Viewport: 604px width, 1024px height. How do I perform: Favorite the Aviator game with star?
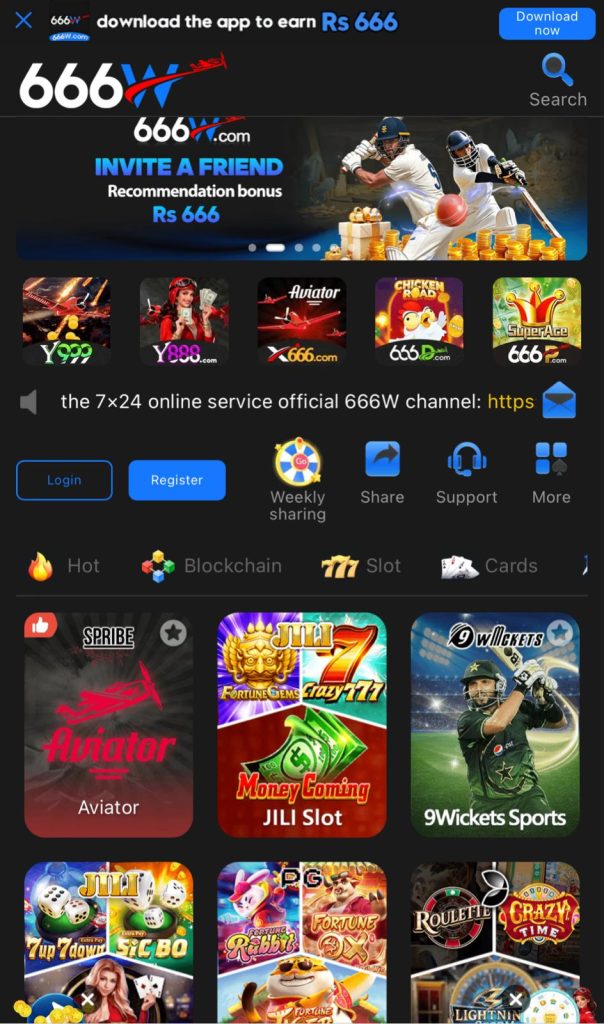coord(173,633)
